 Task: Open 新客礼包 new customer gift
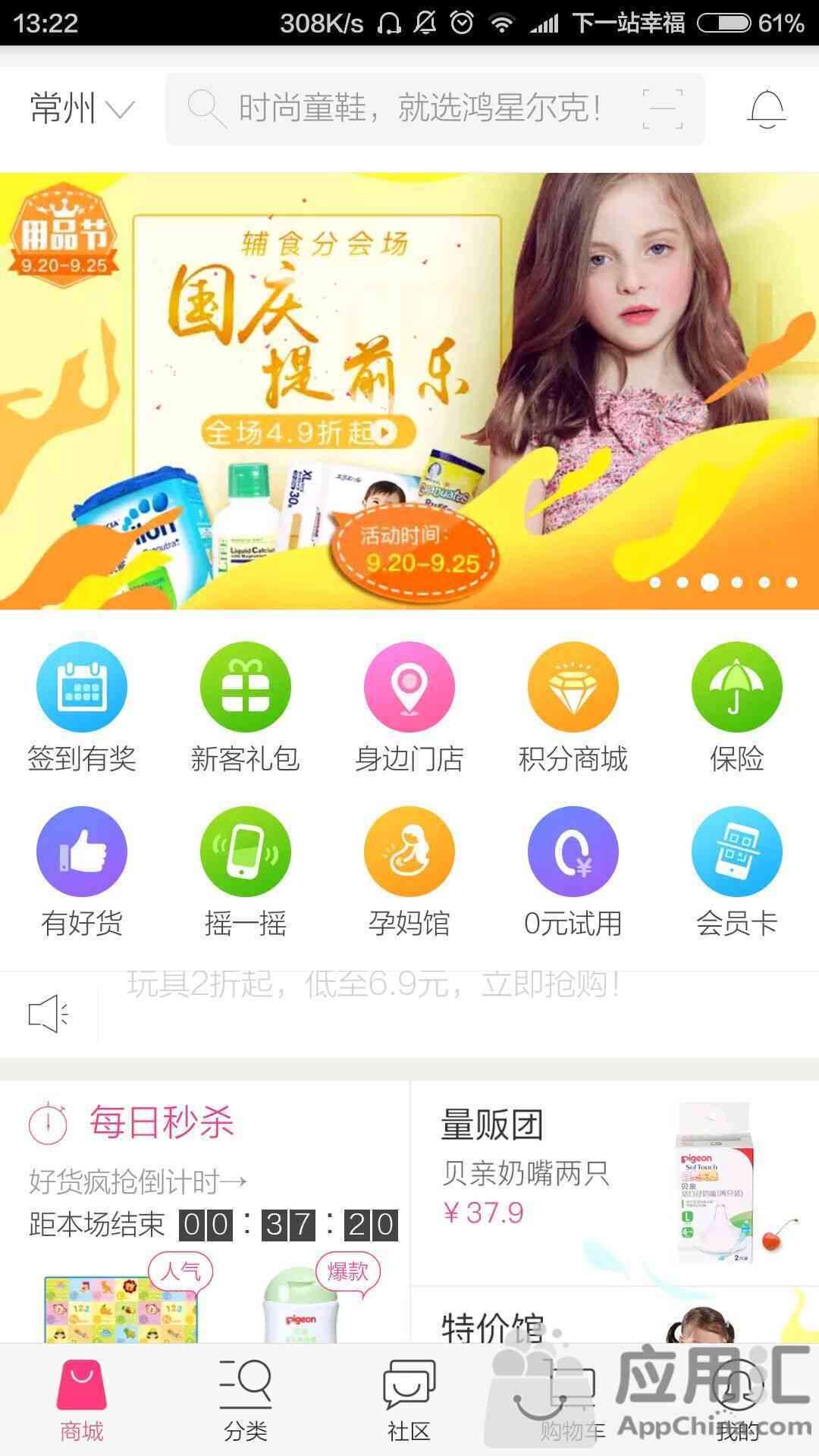coord(245,705)
